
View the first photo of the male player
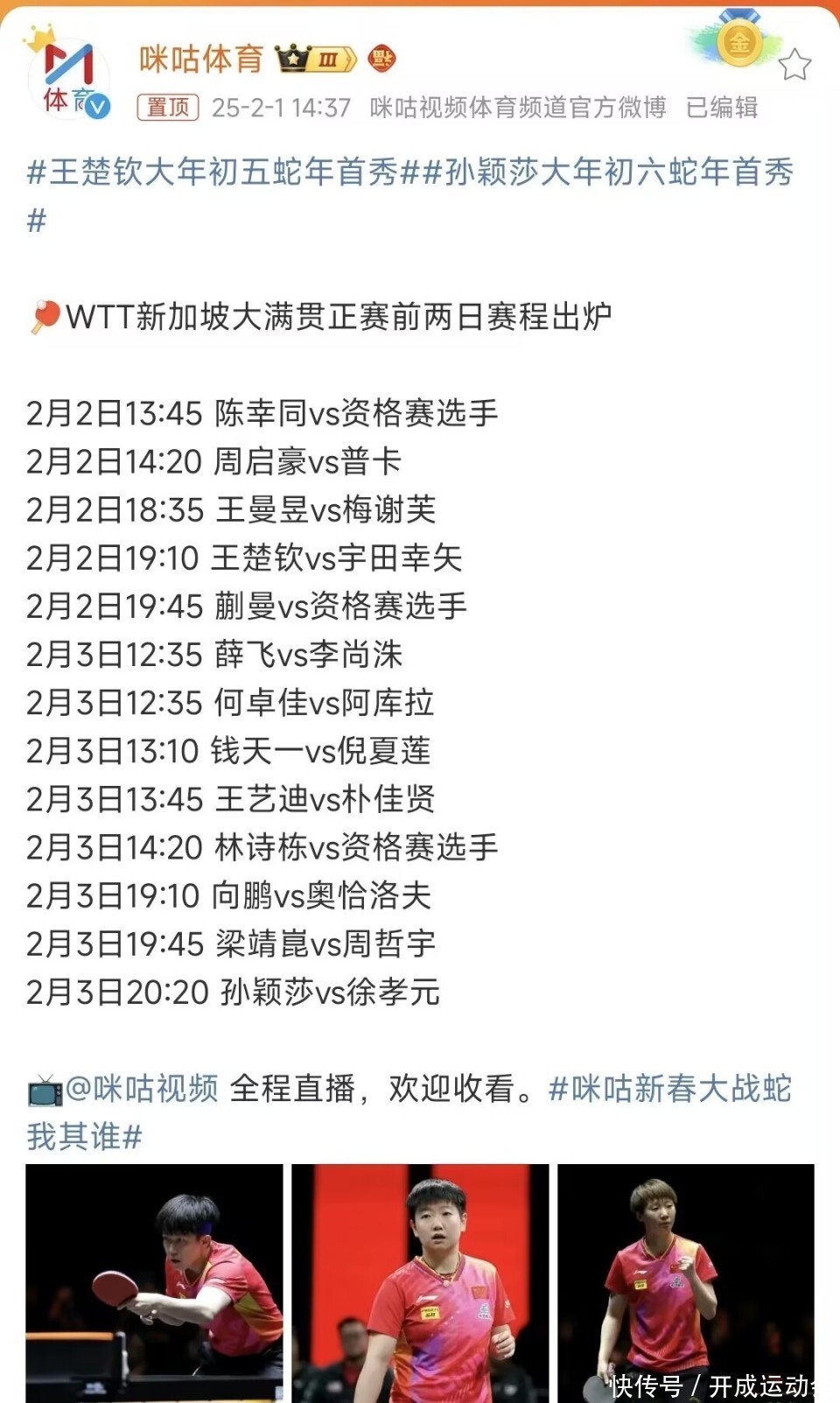point(154,1282)
